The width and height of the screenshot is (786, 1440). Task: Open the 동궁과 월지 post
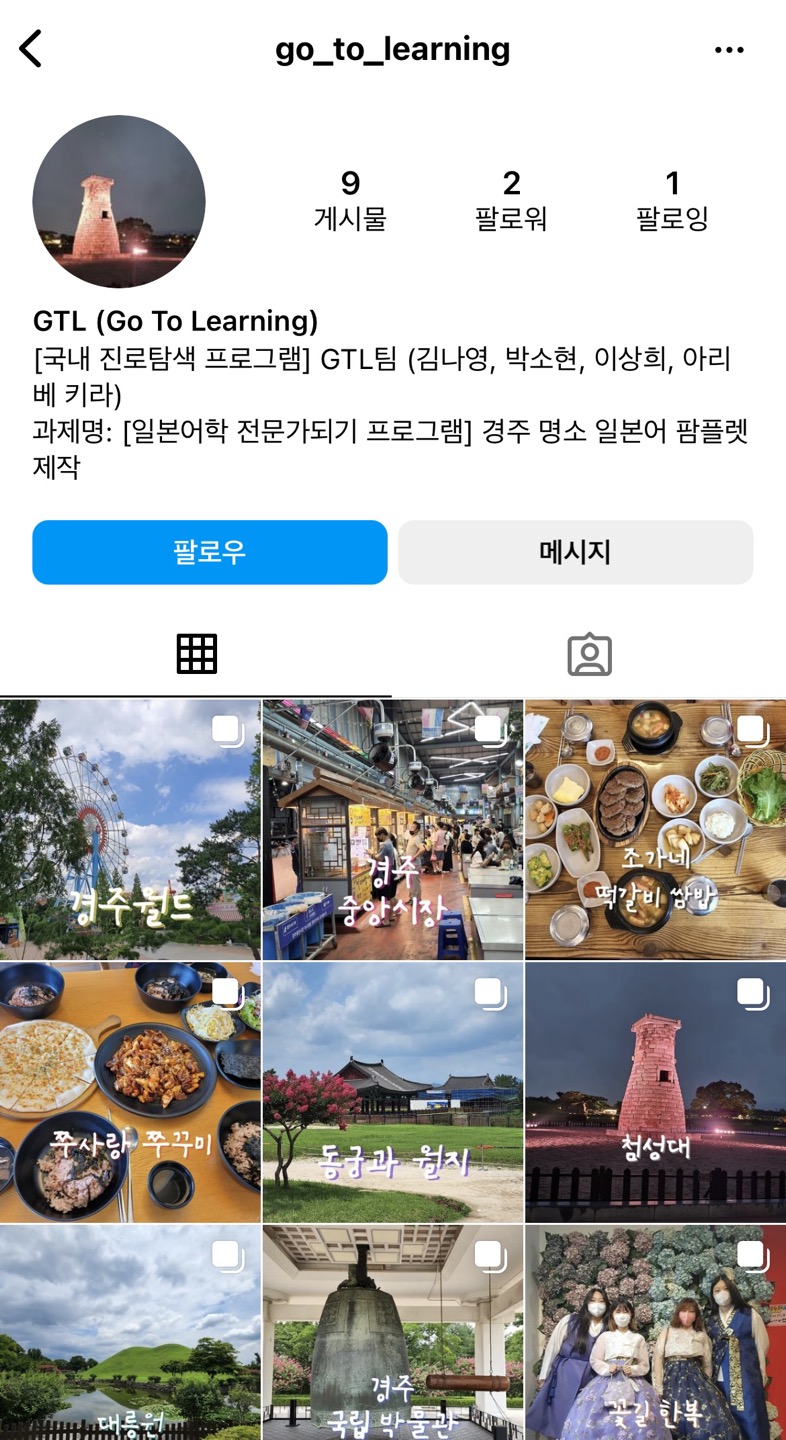tap(392, 1092)
